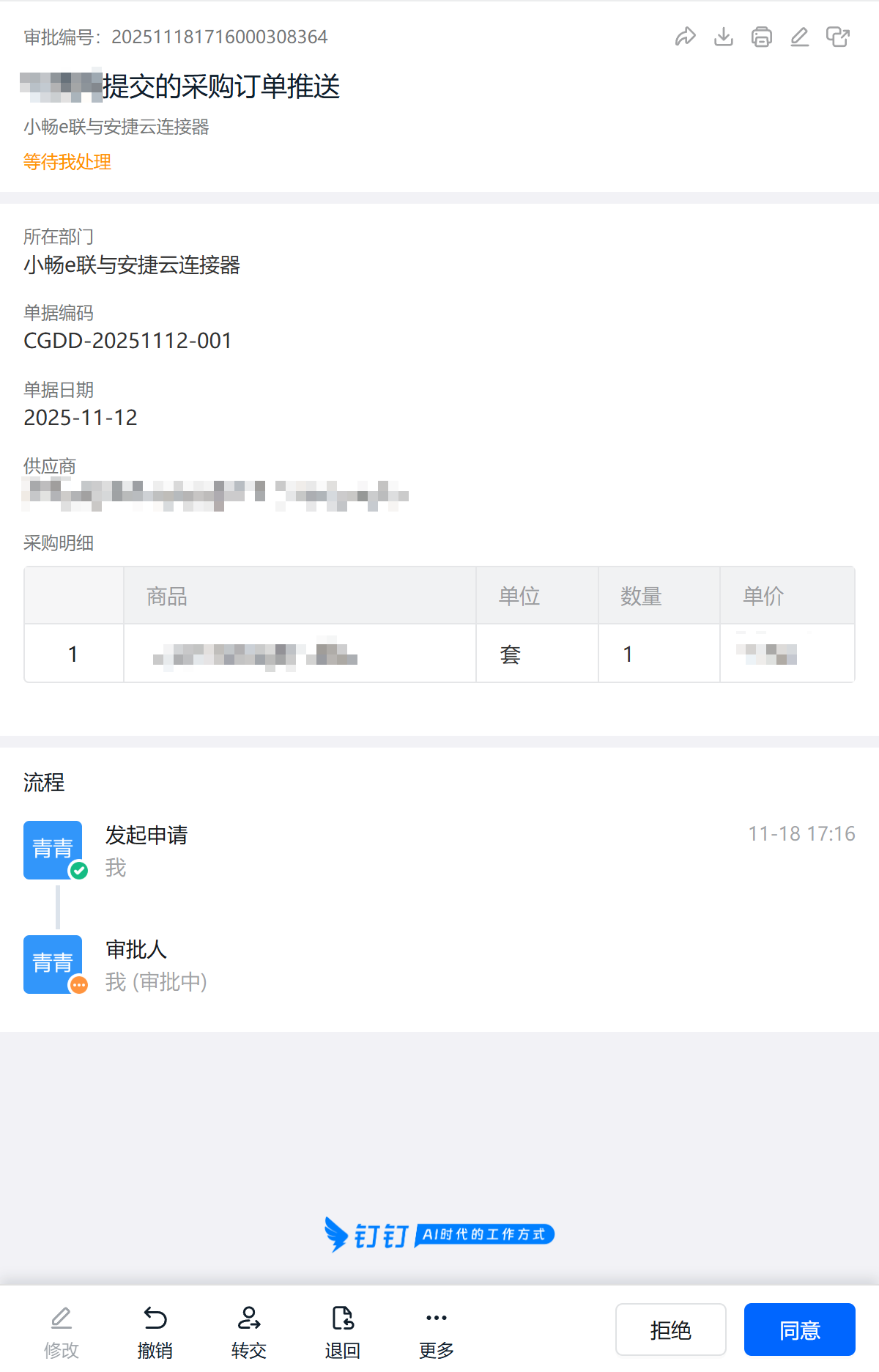This screenshot has height=1372, width=879.
Task: Open the print icon for this approval
Action: pyautogui.click(x=761, y=37)
